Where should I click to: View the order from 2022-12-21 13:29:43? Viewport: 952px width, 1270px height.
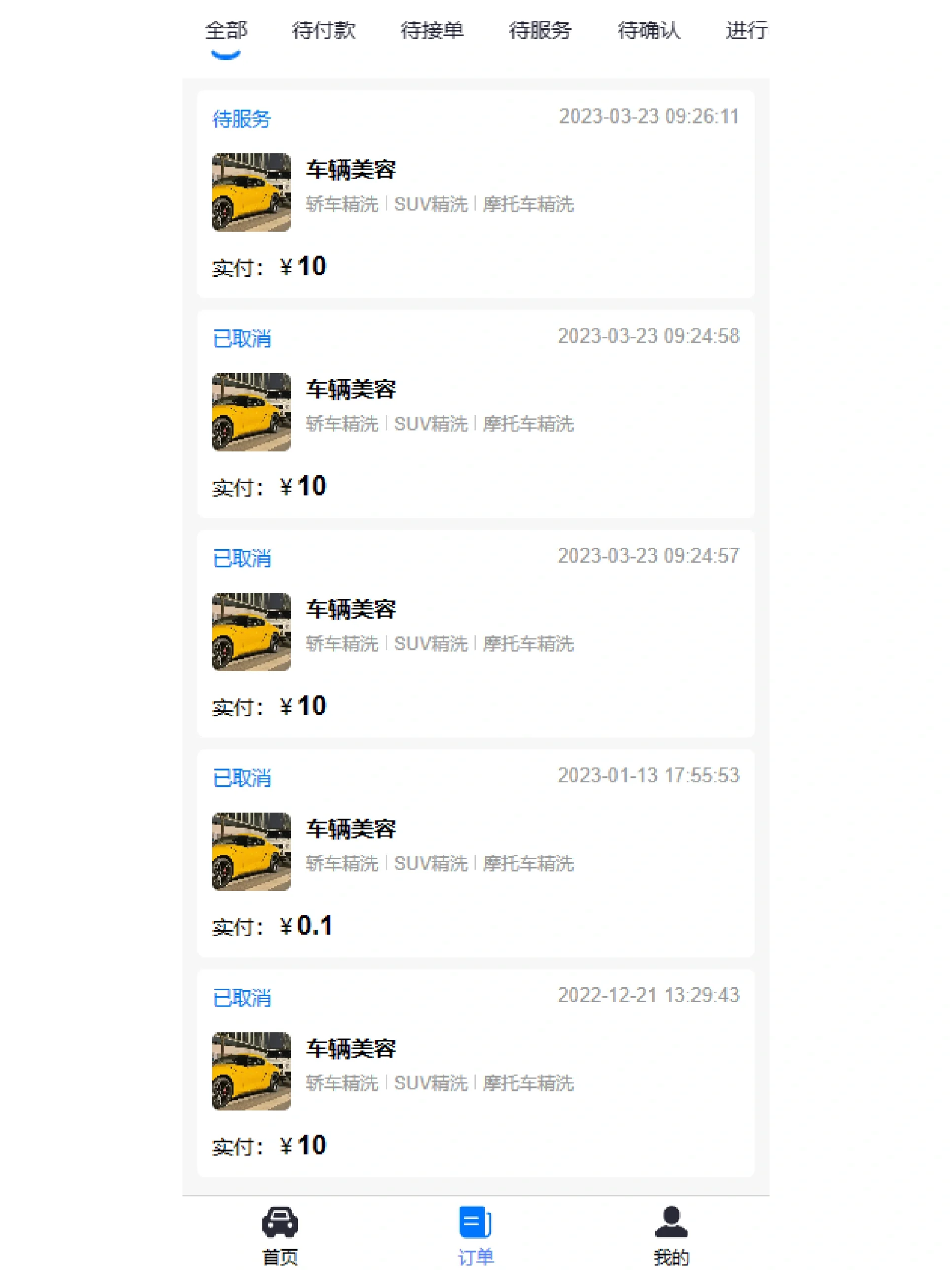pyautogui.click(x=475, y=1073)
